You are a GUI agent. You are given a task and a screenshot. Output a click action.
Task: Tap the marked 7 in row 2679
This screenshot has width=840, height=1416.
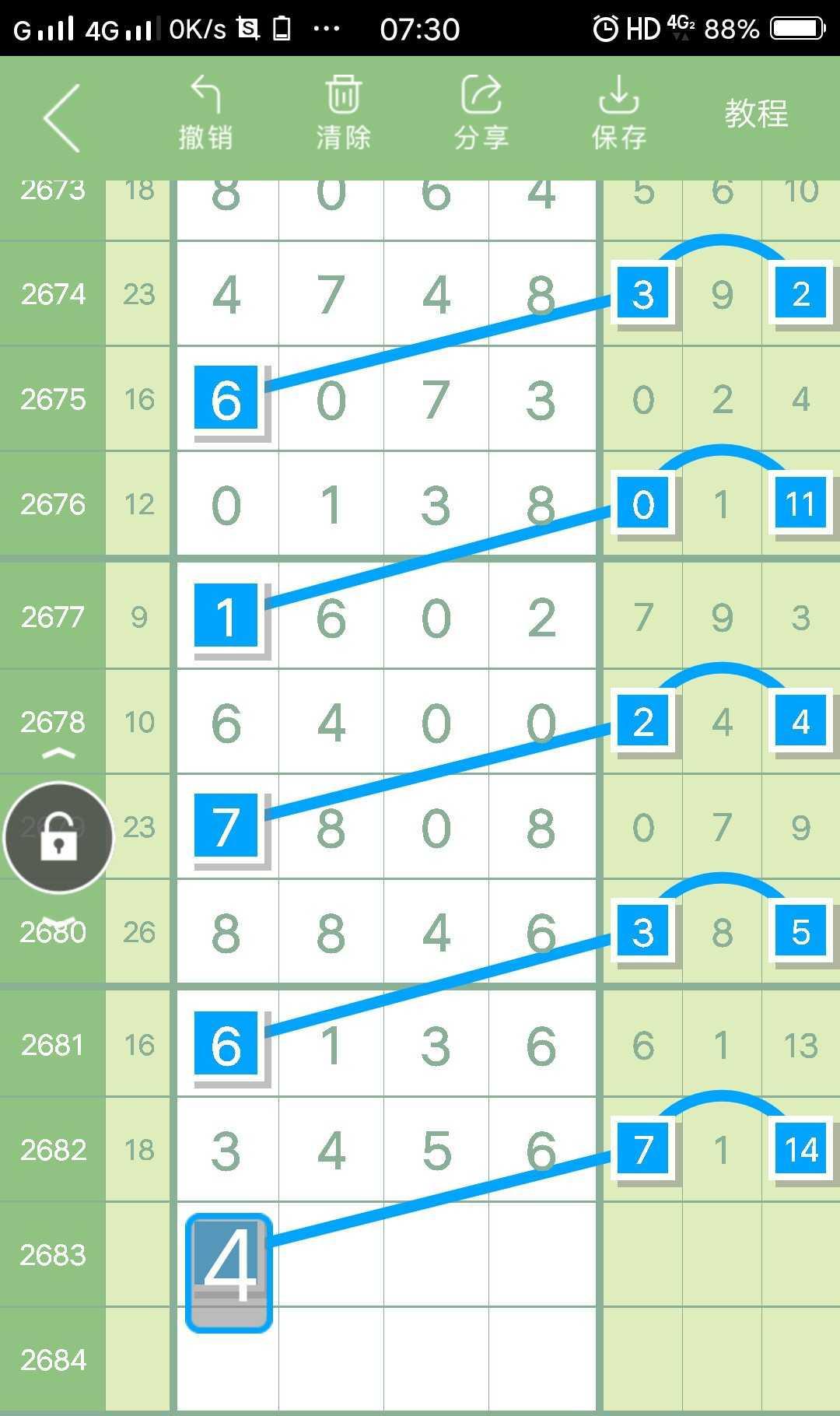point(226,826)
